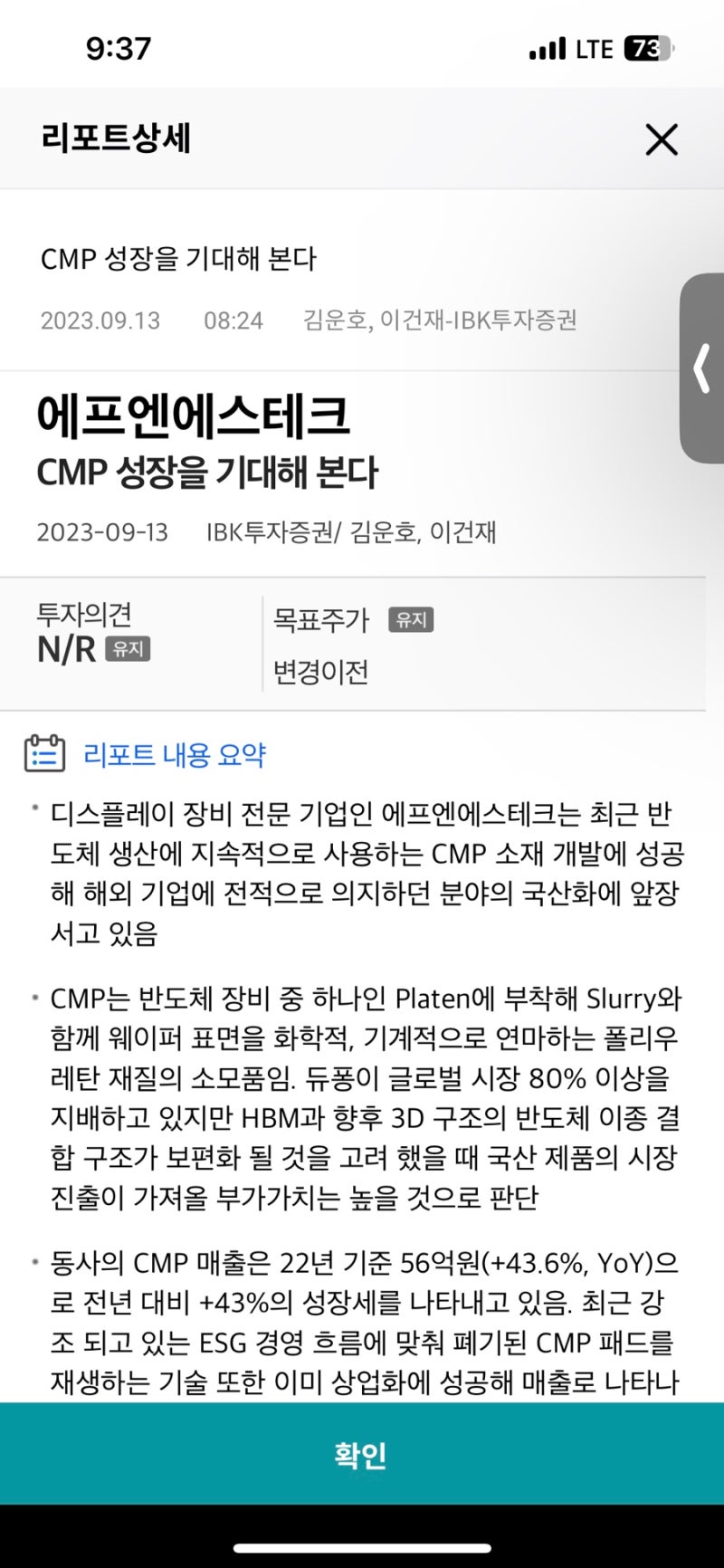Select report title CMP 성장을 기대해 본다
The height and width of the screenshot is (1568, 724).
(181, 259)
